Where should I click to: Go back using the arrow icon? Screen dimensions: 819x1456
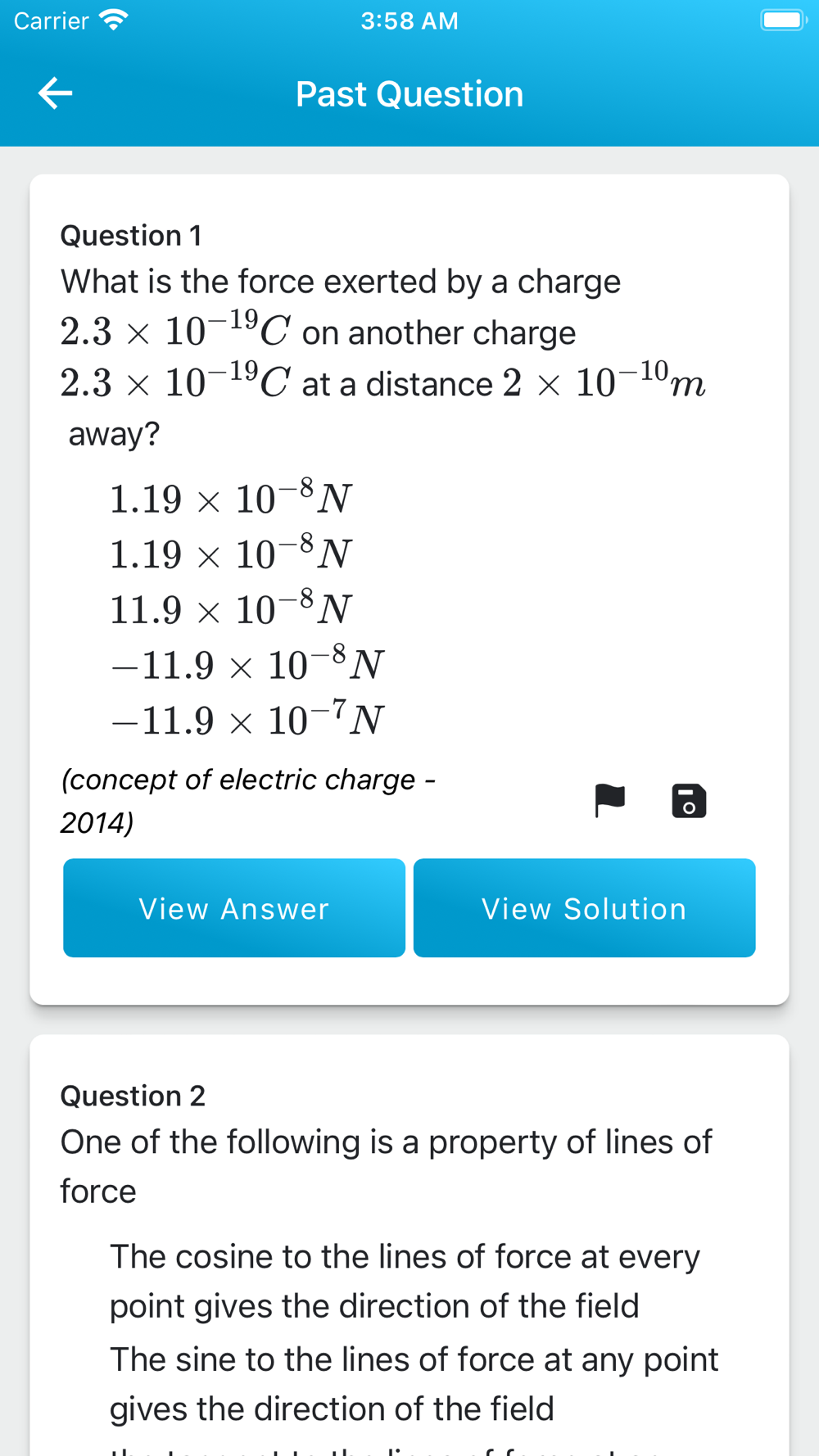pos(55,93)
